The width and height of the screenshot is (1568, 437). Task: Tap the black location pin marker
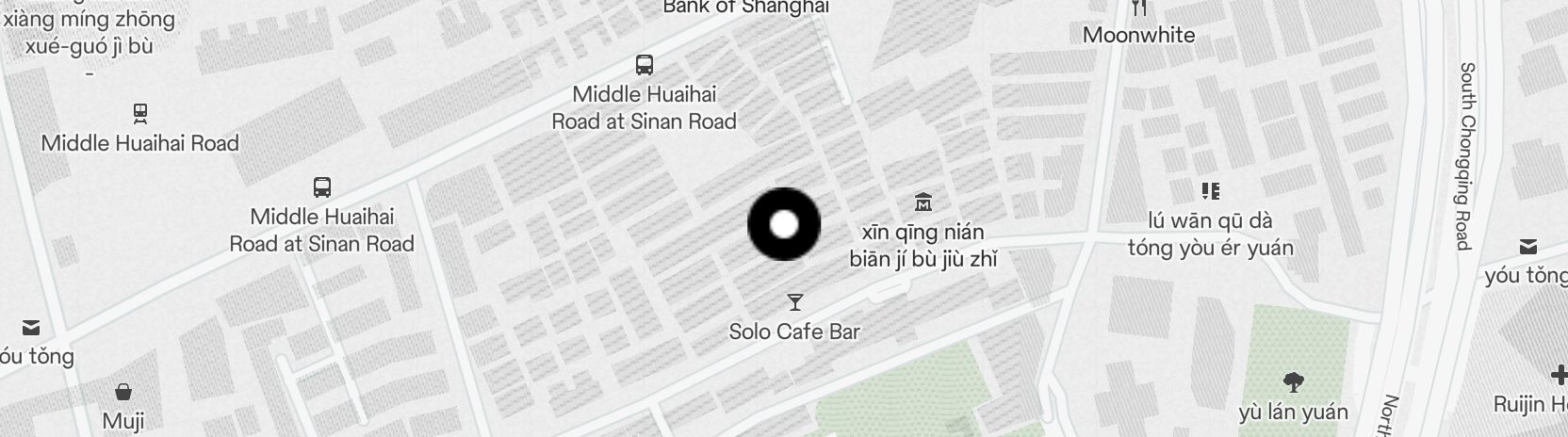[784, 224]
